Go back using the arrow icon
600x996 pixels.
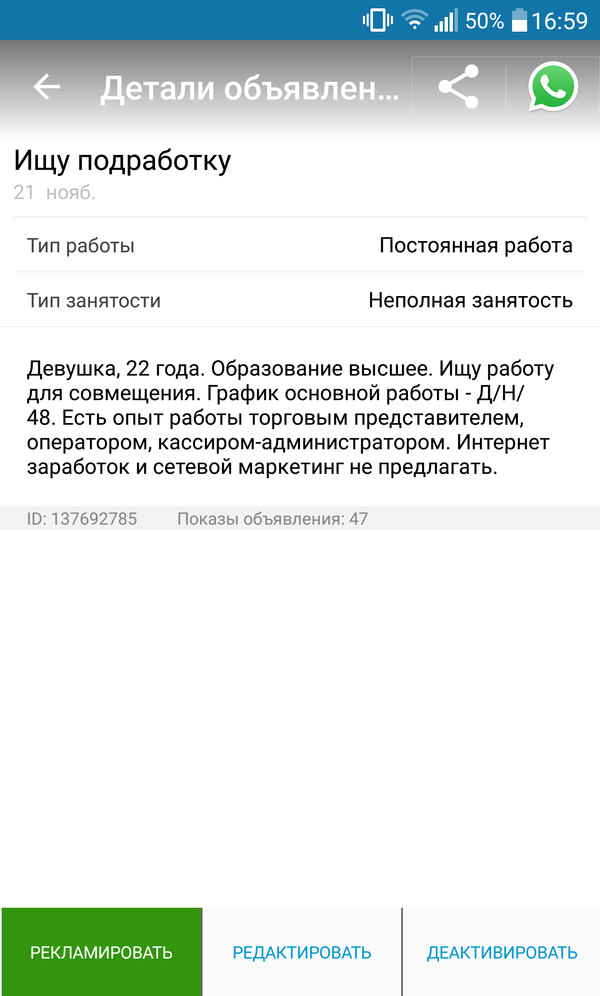(x=47, y=88)
